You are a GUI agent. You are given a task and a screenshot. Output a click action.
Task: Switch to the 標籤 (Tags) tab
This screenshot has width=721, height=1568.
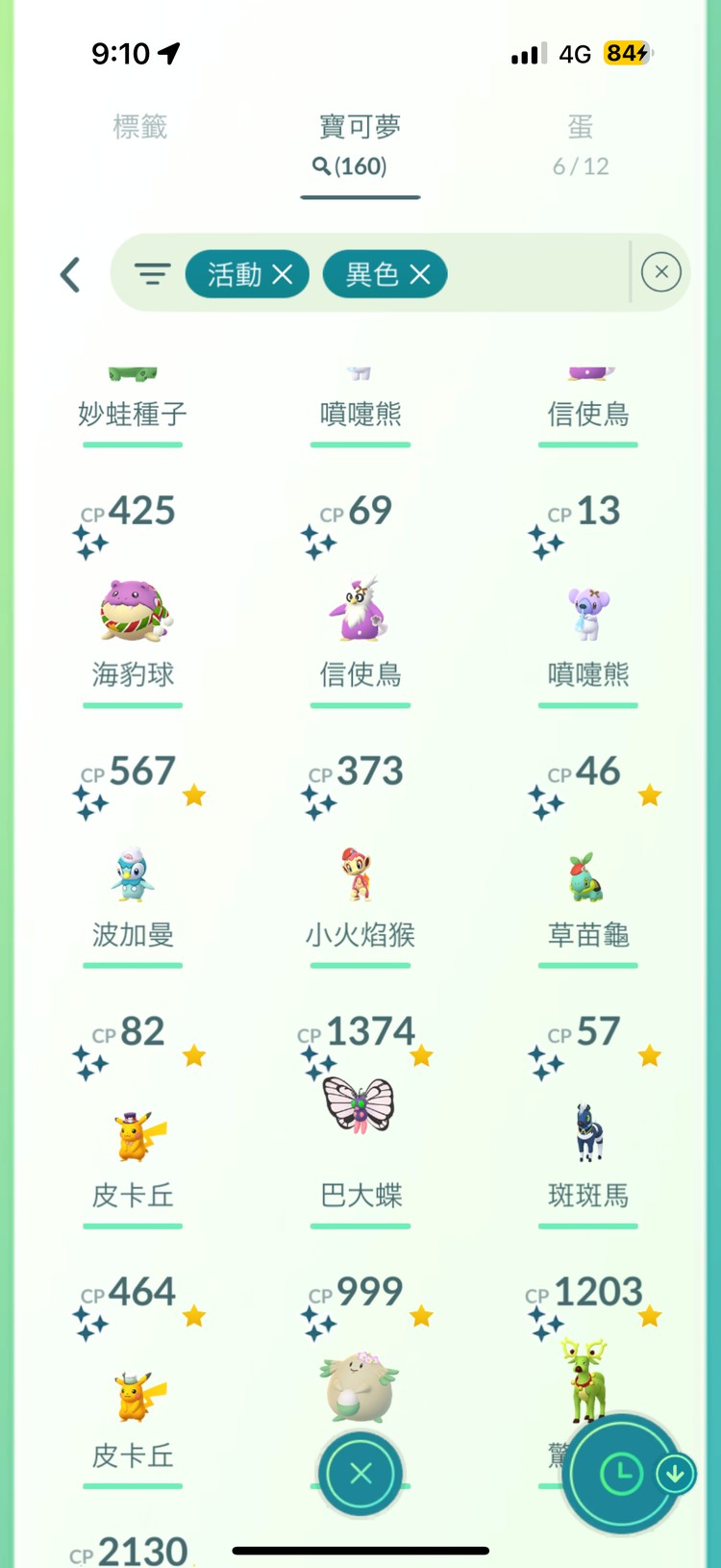[x=141, y=127]
